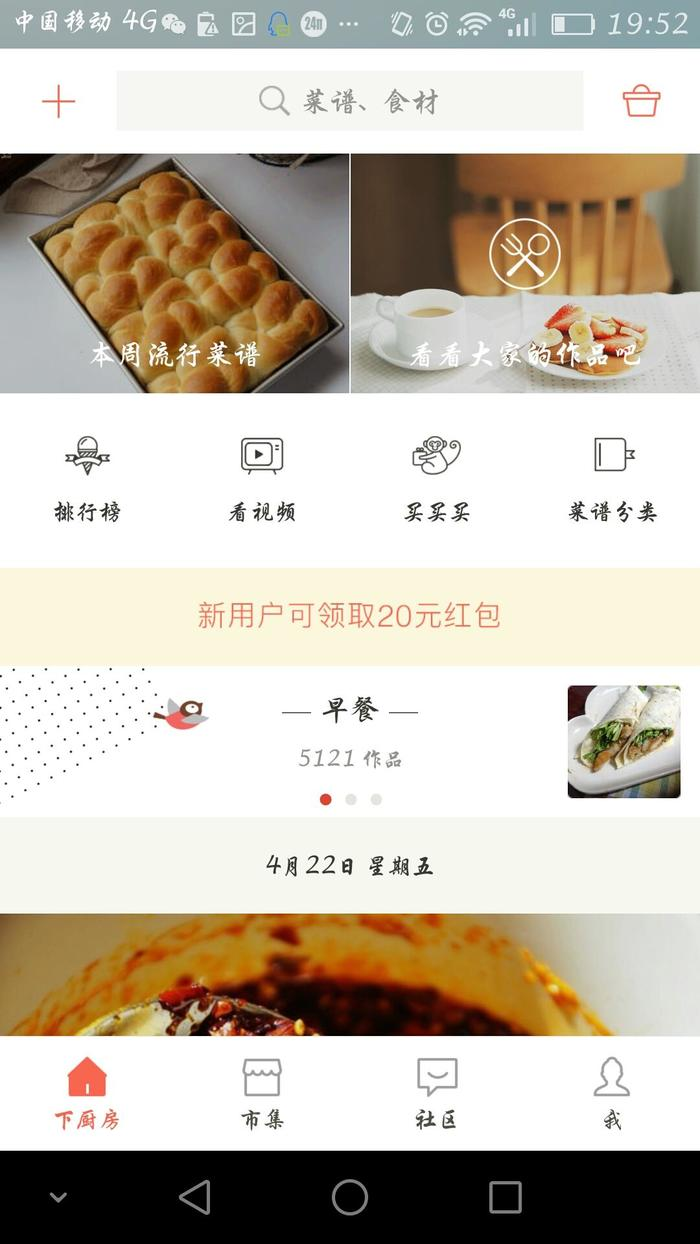This screenshot has width=700, height=1244.
Task: Open the 菜谱、食材 search box
Action: click(x=349, y=101)
